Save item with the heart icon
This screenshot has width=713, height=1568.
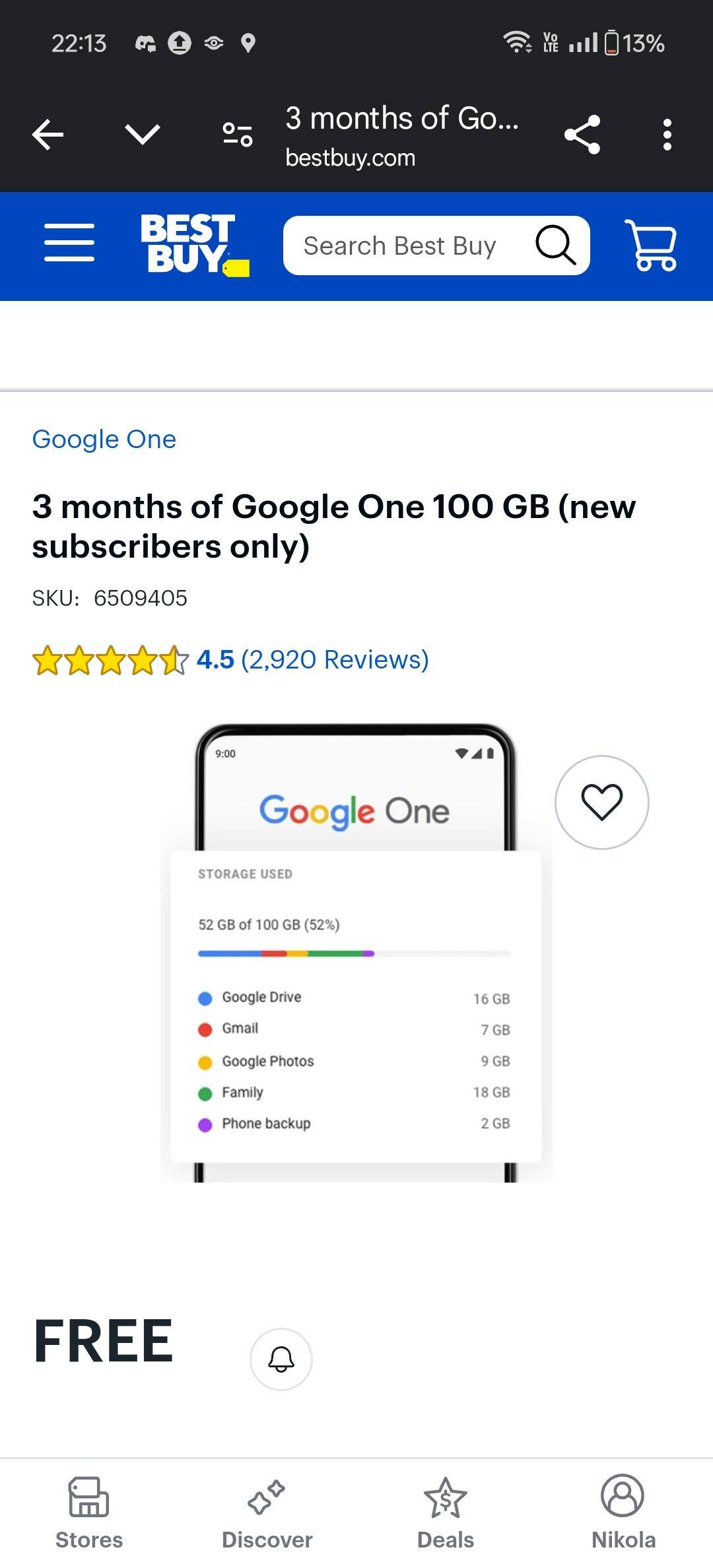coord(601,802)
